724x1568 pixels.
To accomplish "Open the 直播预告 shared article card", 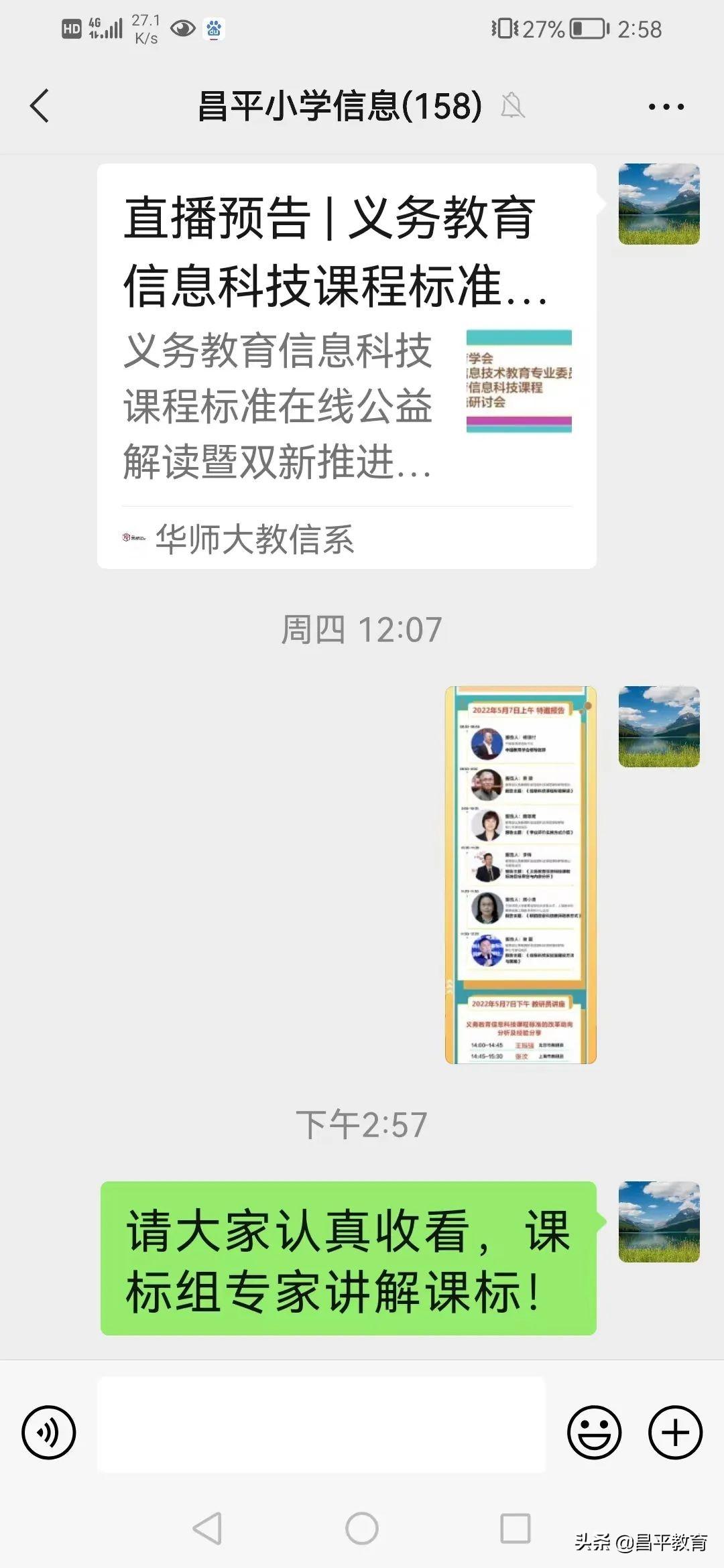I will (x=347, y=365).
